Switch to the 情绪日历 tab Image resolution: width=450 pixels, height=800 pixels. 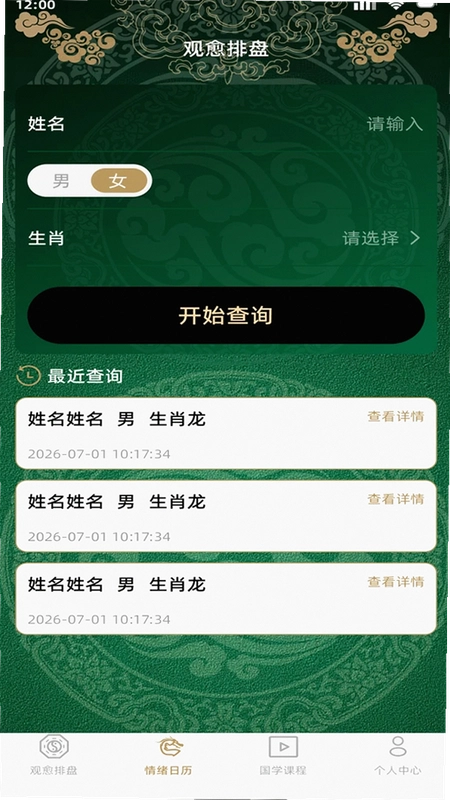[x=169, y=755]
